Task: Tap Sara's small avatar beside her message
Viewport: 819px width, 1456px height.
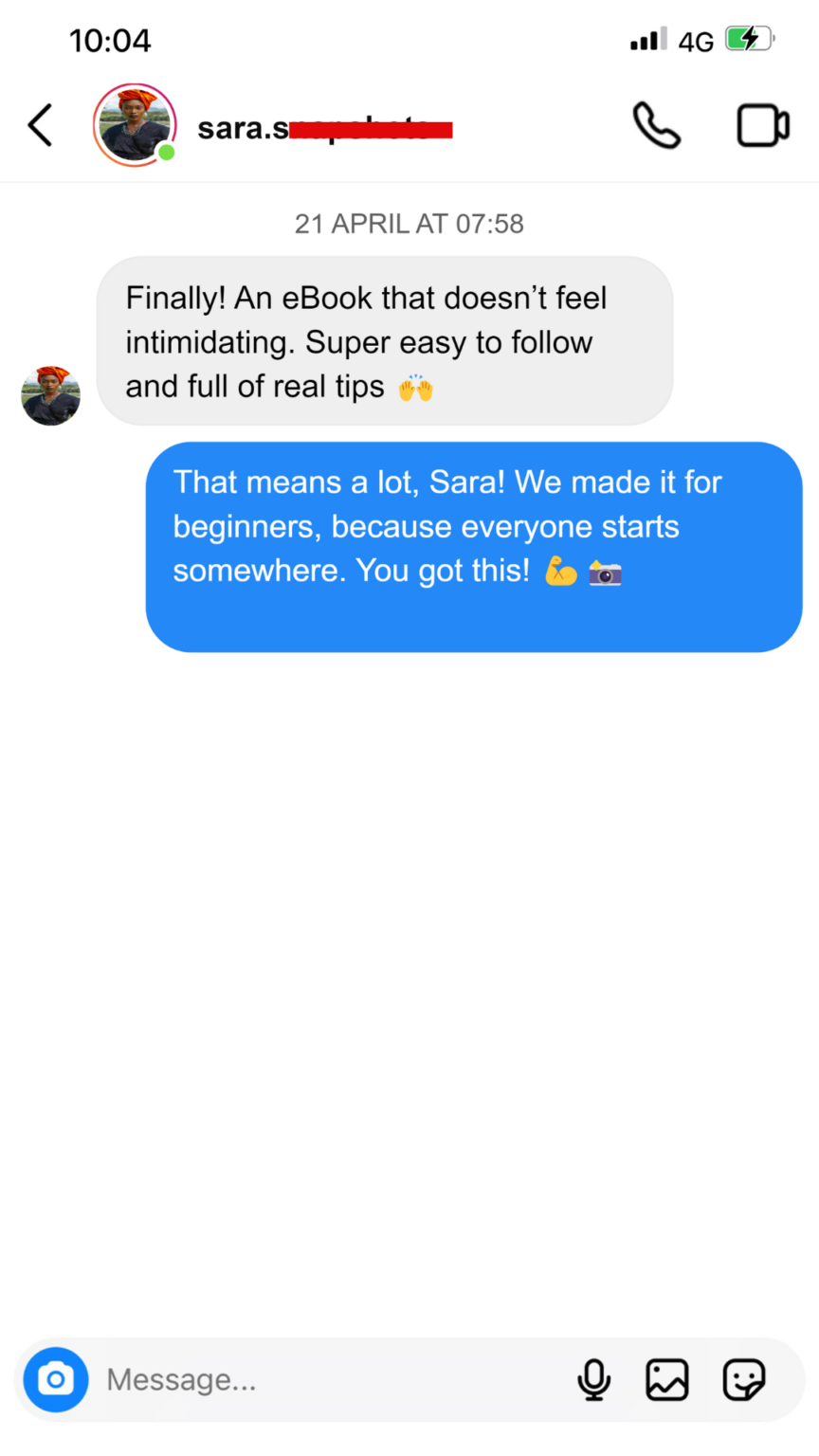Action: tap(50, 395)
